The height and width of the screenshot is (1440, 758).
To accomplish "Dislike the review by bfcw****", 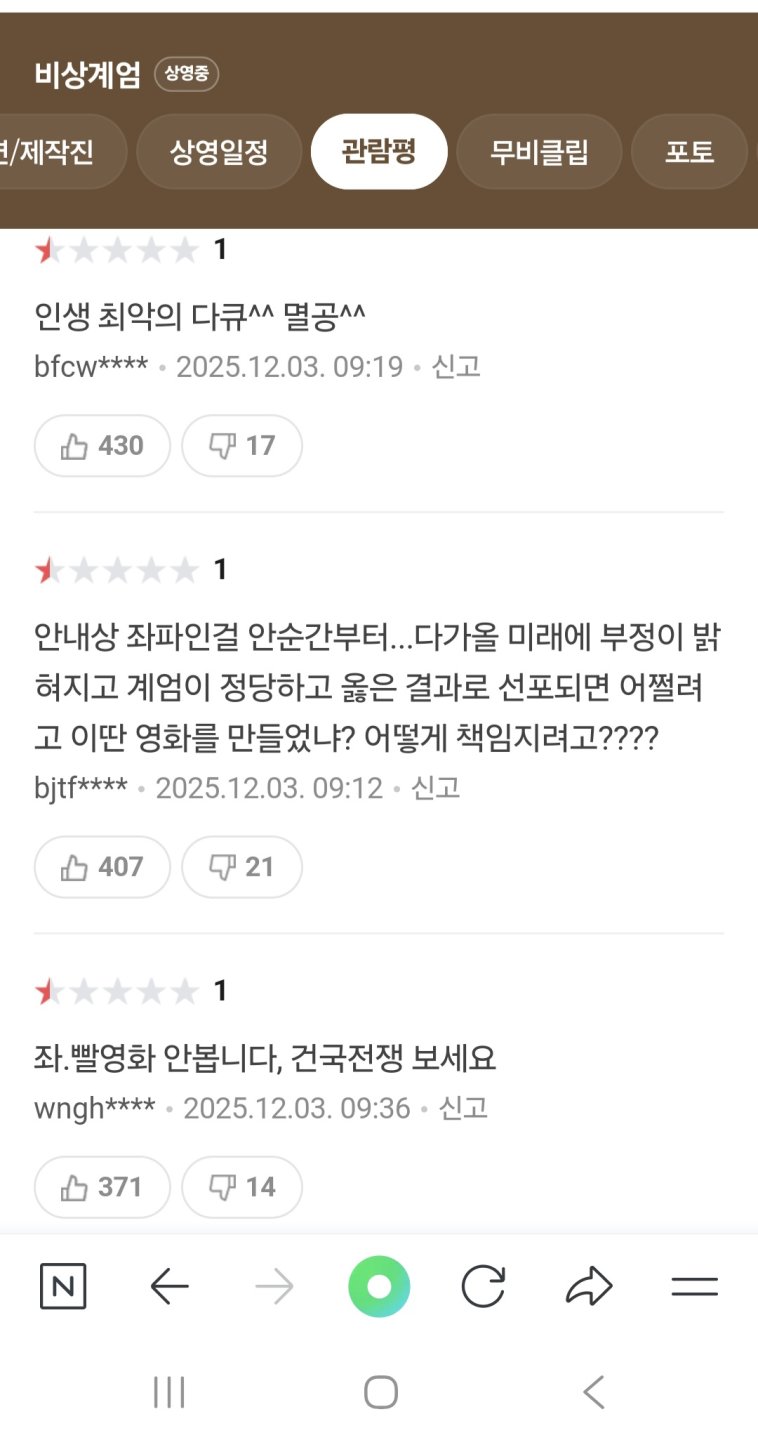I will click(x=242, y=446).
